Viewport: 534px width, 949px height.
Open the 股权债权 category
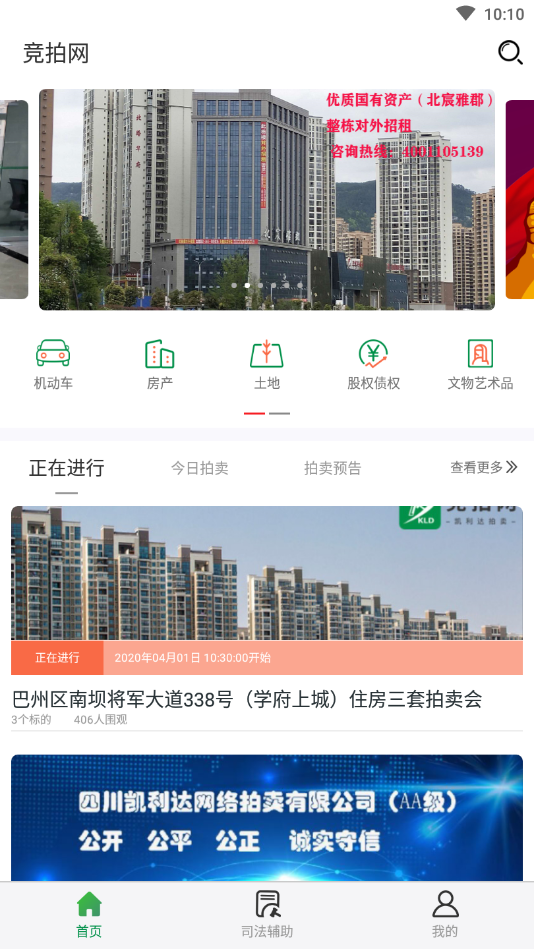[374, 364]
